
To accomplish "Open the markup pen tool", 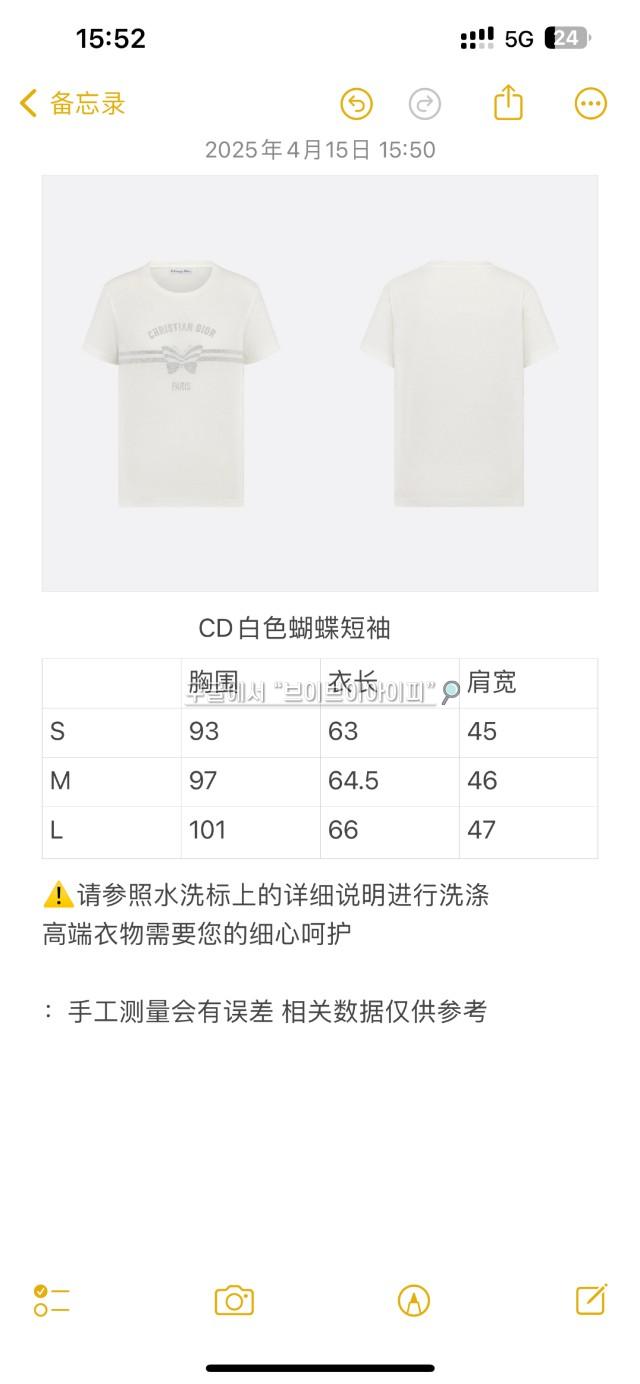I will click(414, 1300).
